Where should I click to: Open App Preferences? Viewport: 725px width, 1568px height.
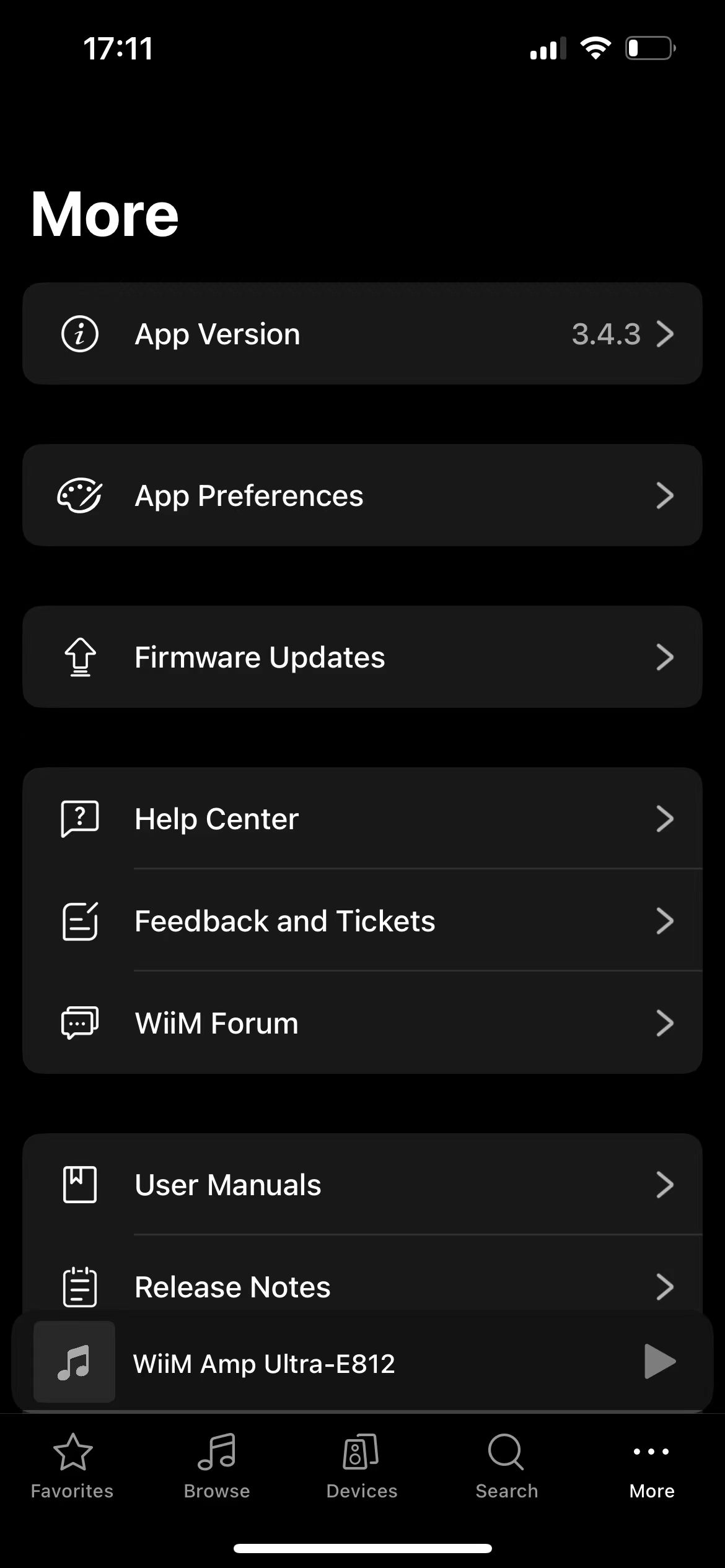(362, 495)
